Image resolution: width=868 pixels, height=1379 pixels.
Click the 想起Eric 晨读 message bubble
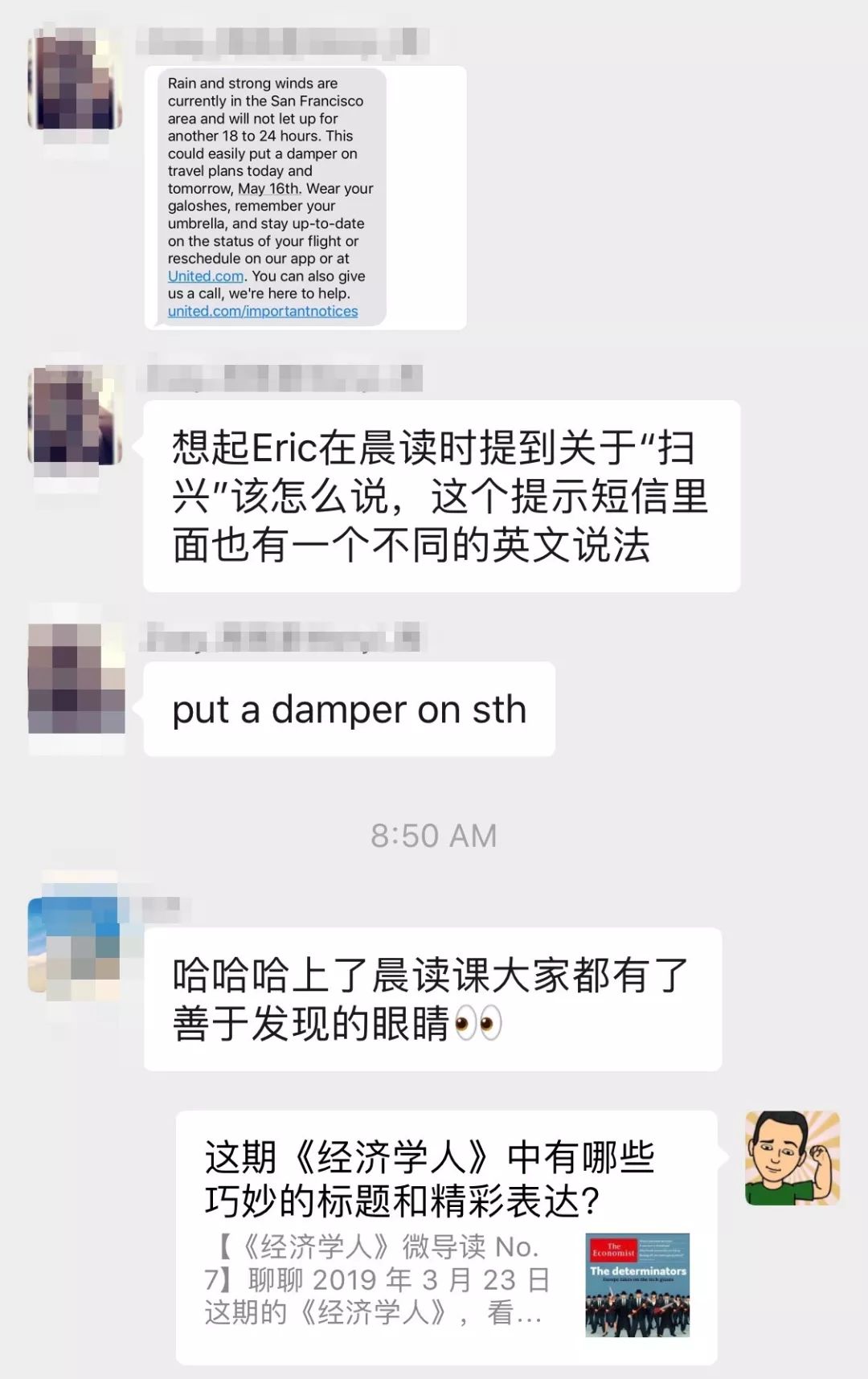442,494
